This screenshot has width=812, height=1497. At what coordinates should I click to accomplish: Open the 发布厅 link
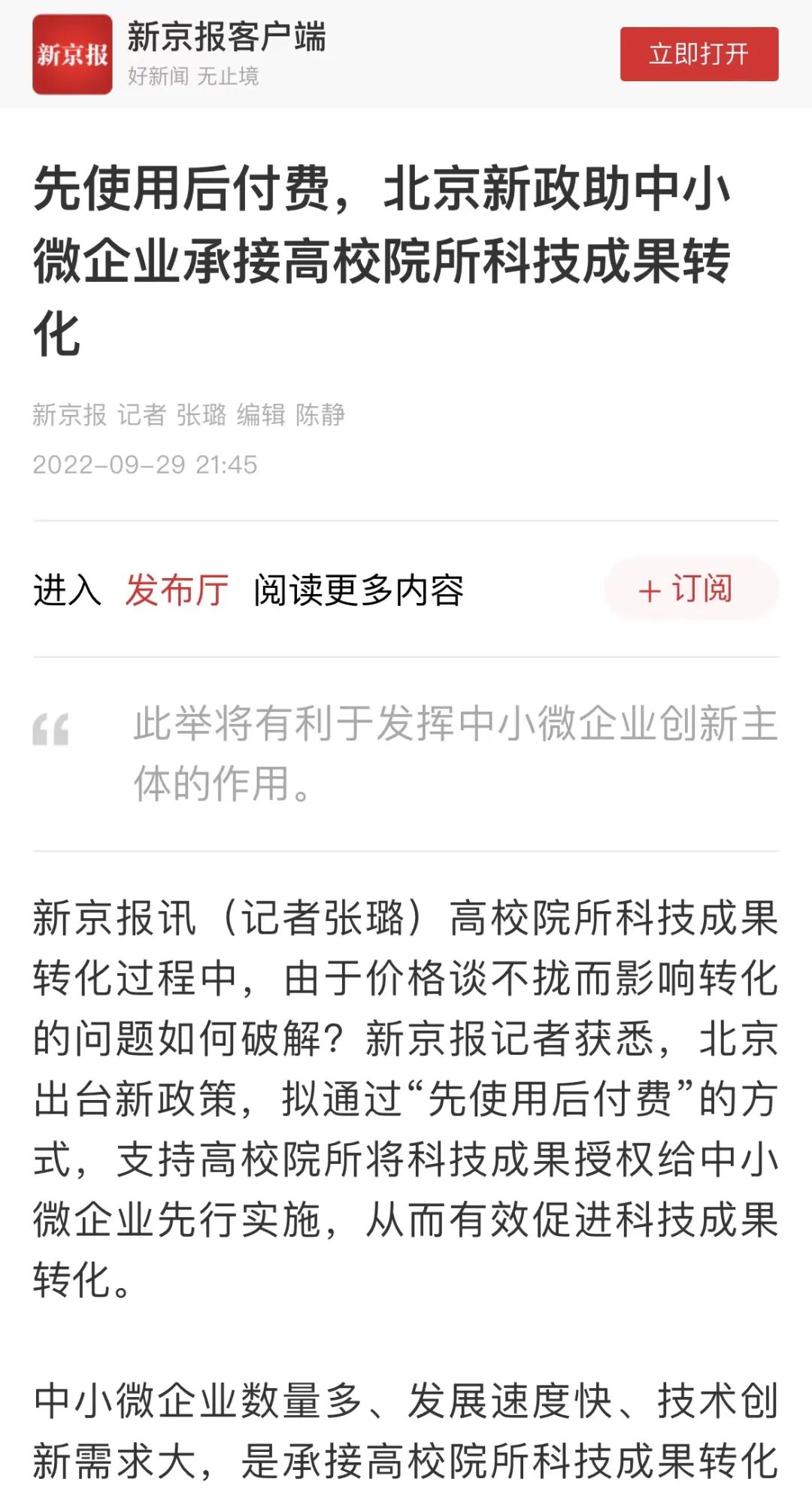tap(177, 589)
